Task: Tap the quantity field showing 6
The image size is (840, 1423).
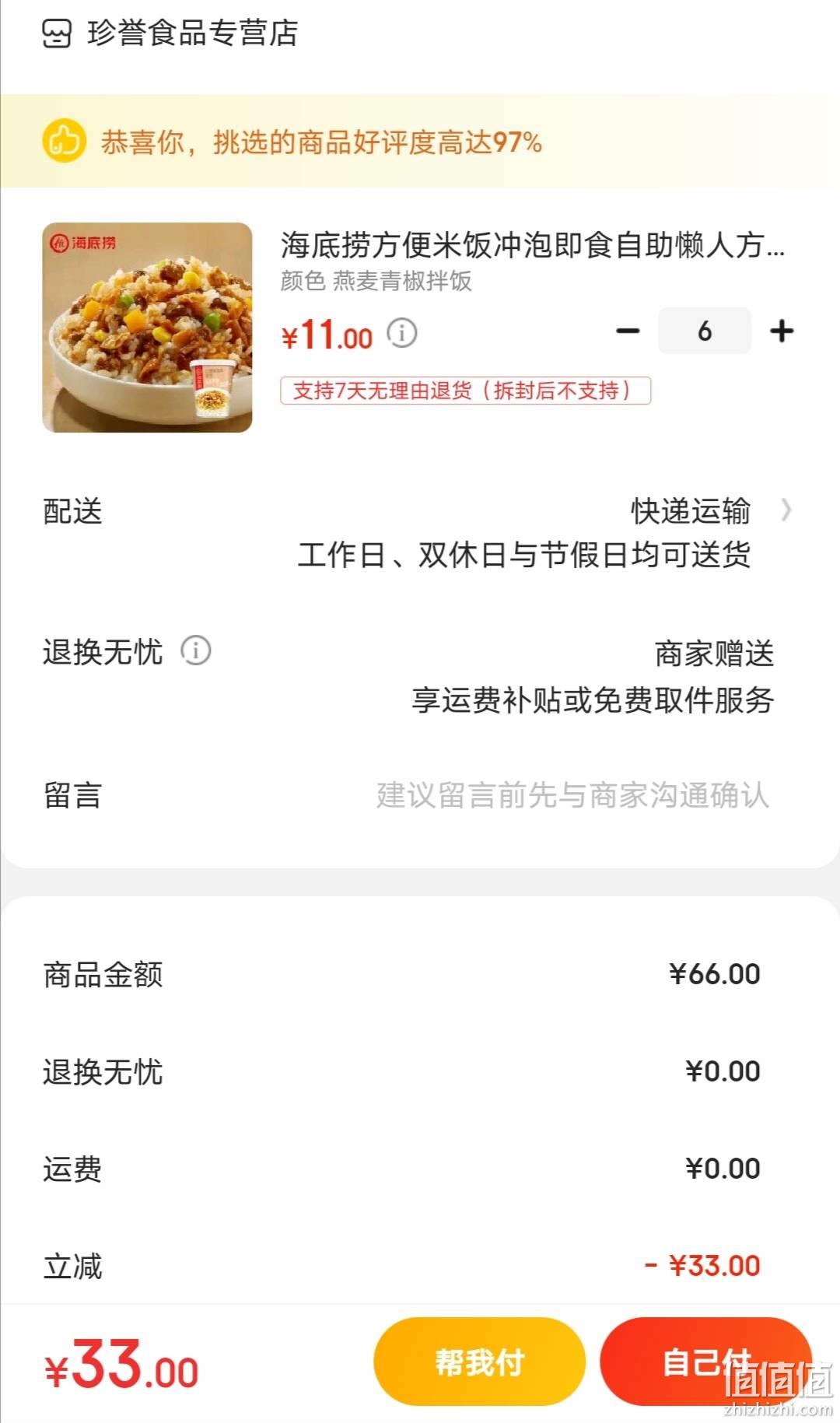Action: (705, 331)
